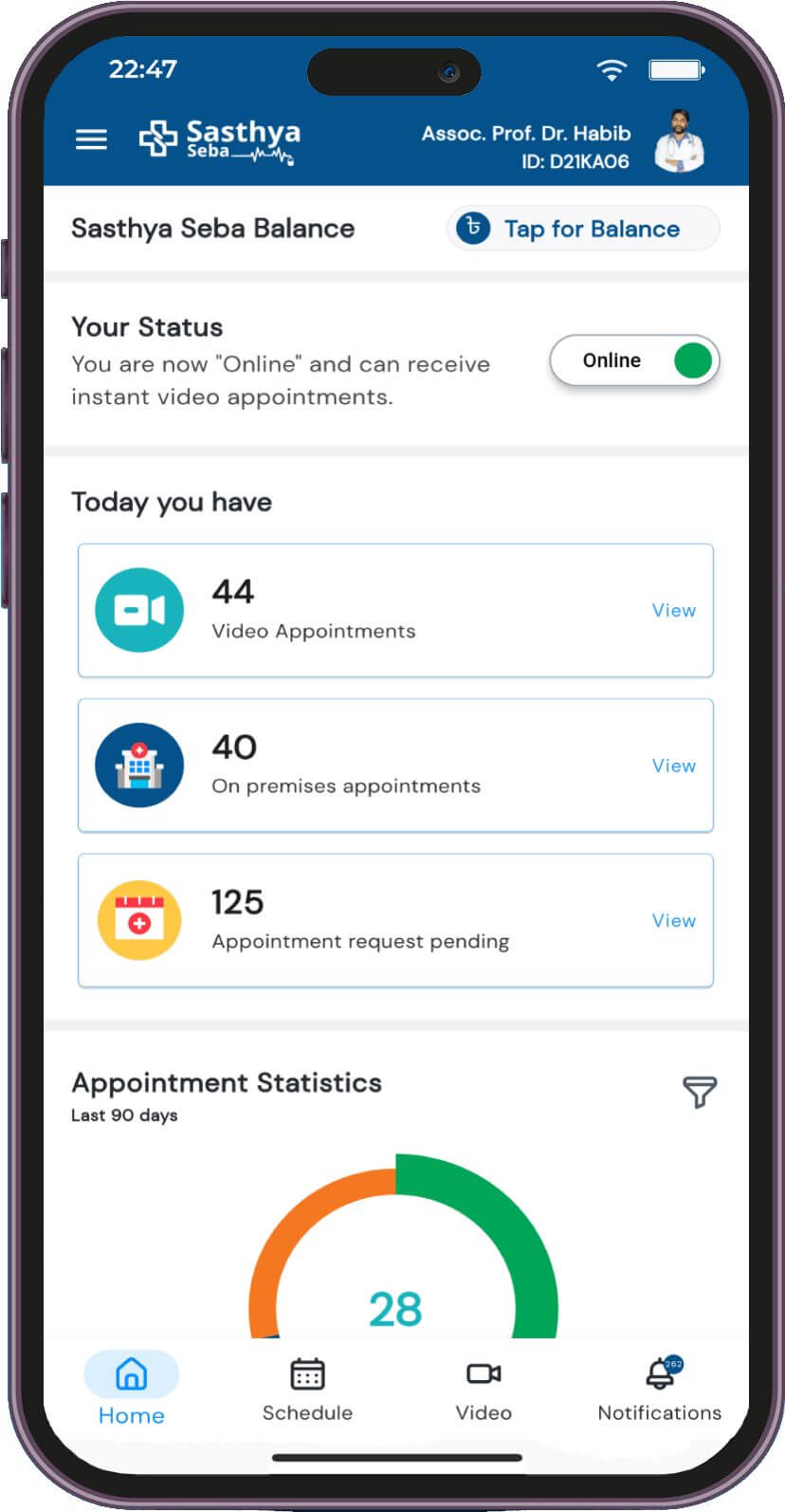Open the Notifications tab
785x1512 pixels.
tap(660, 1390)
